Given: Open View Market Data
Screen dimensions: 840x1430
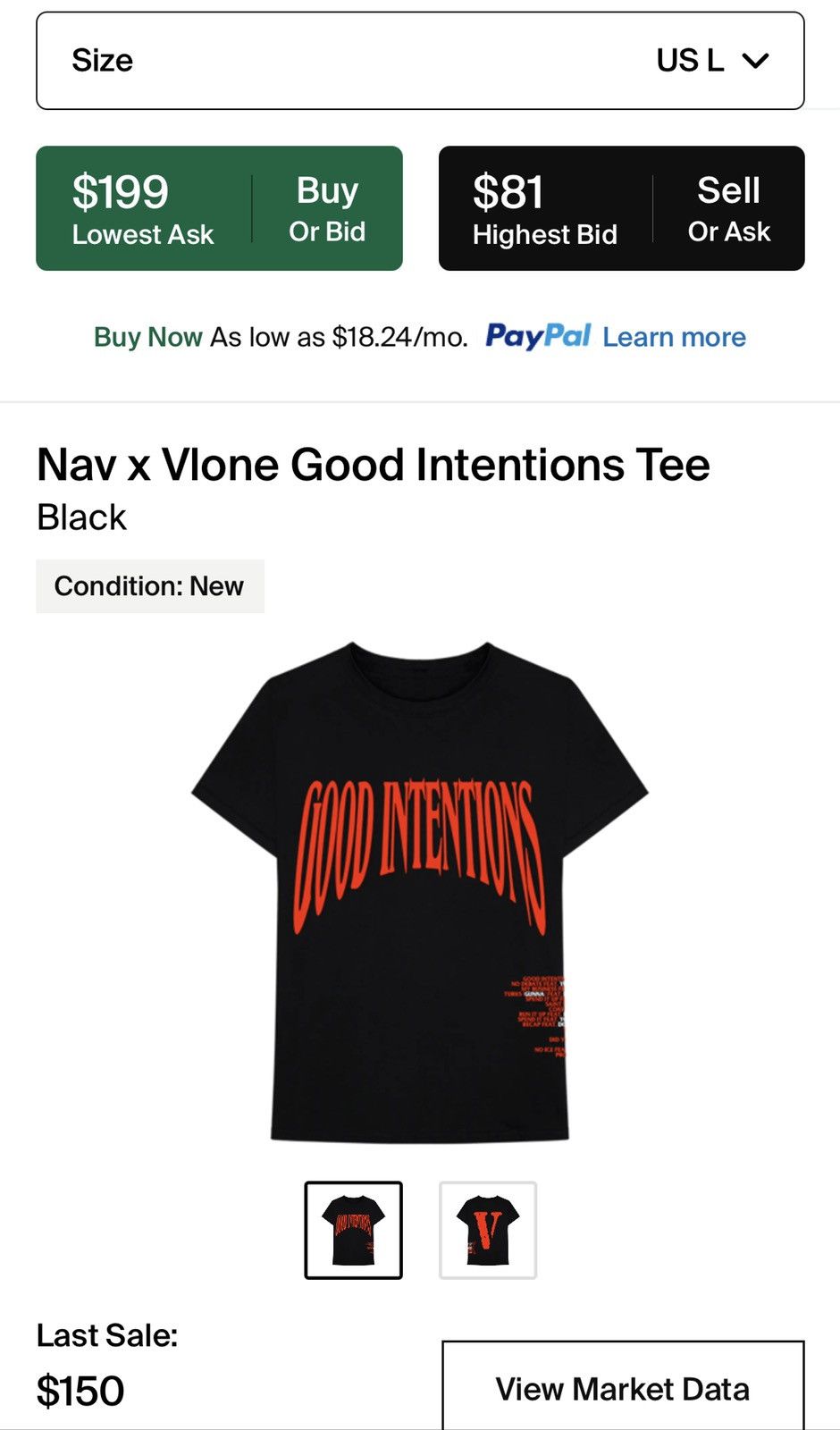Looking at the screenshot, I should tap(623, 1389).
